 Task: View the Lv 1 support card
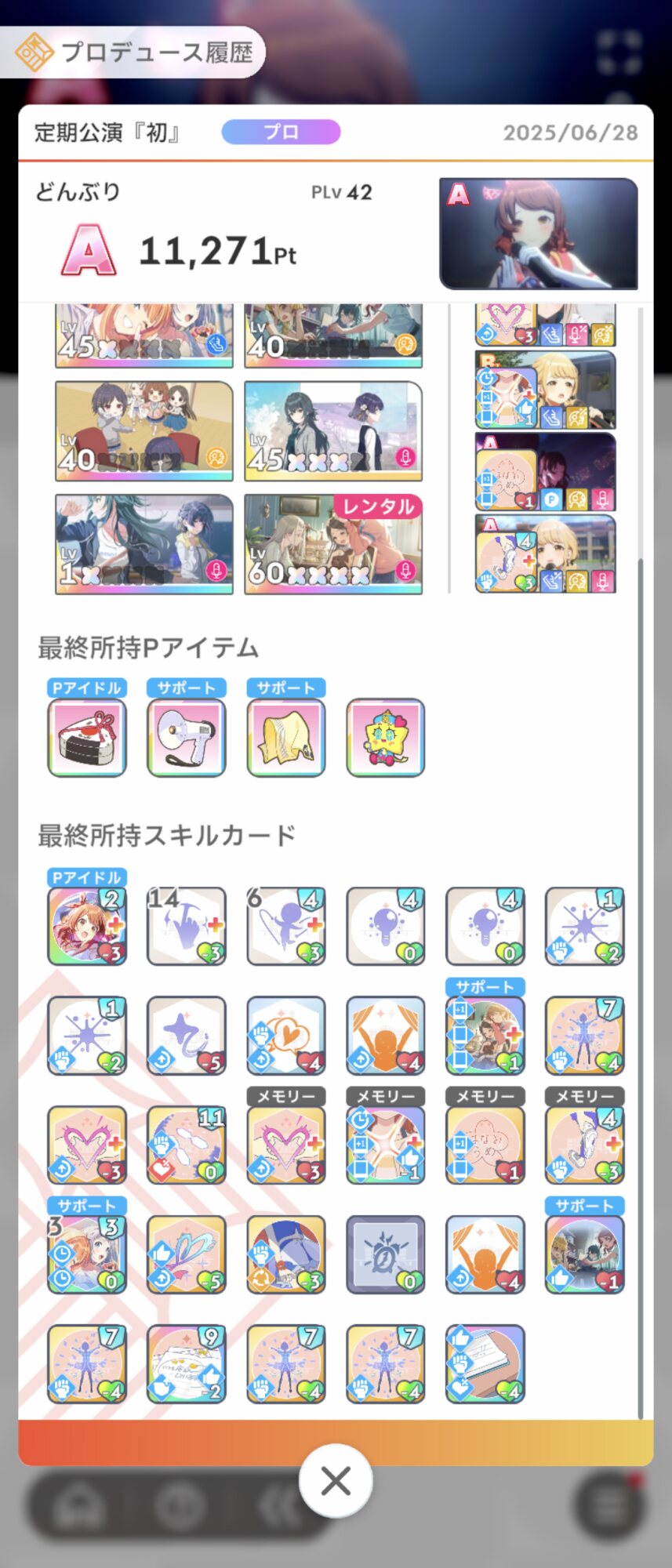point(144,544)
